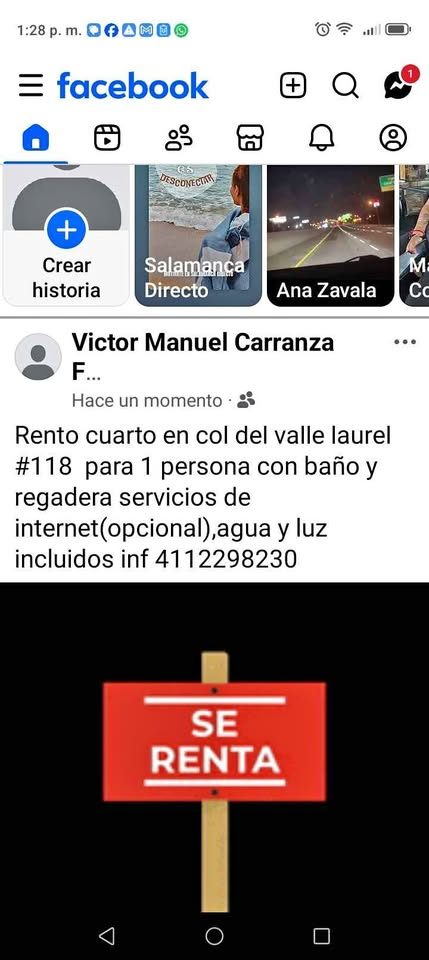Open Facebook search
Image resolution: width=429 pixels, height=960 pixels.
(x=345, y=85)
